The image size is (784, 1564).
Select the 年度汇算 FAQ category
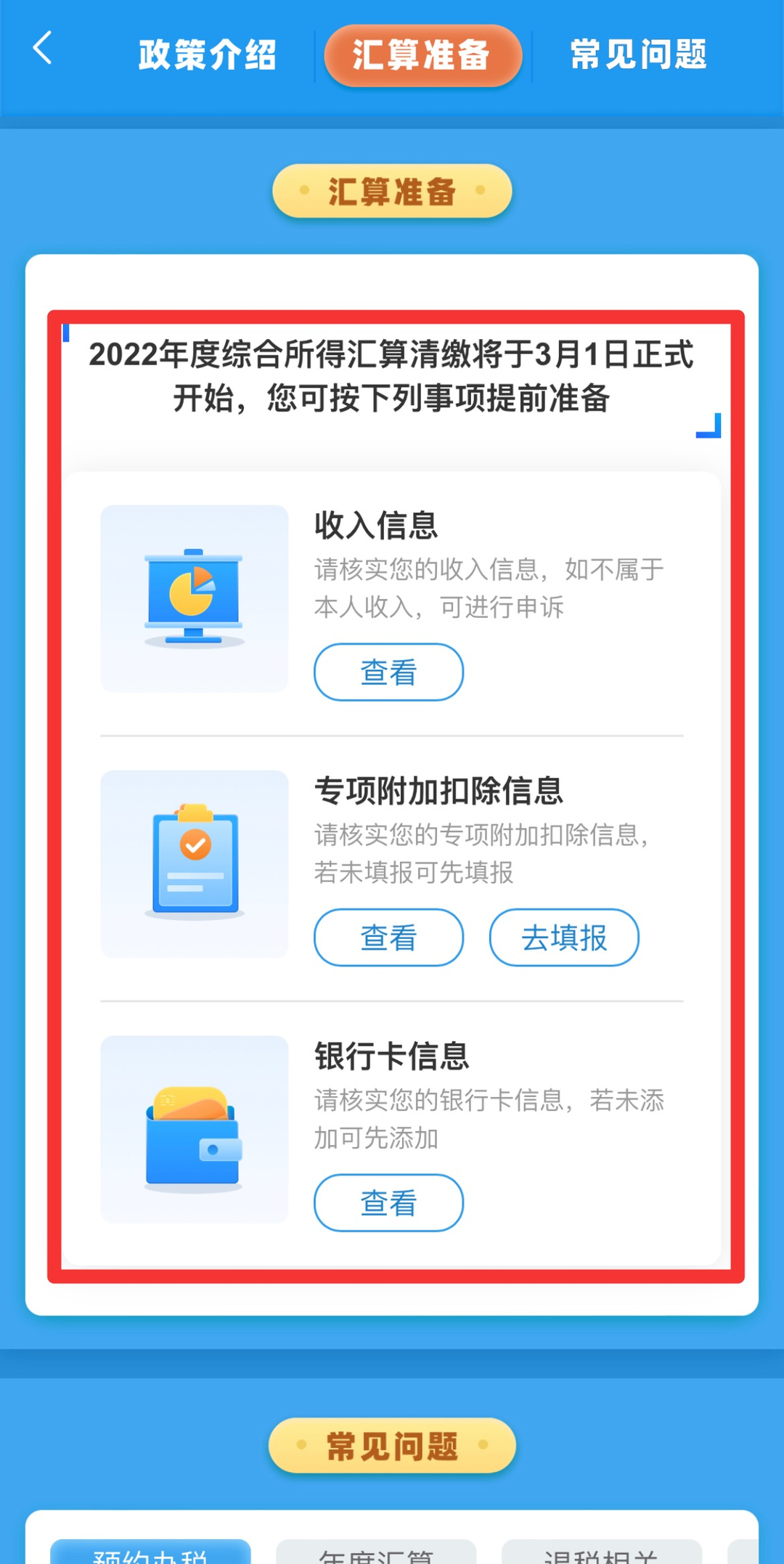pos(376,1552)
